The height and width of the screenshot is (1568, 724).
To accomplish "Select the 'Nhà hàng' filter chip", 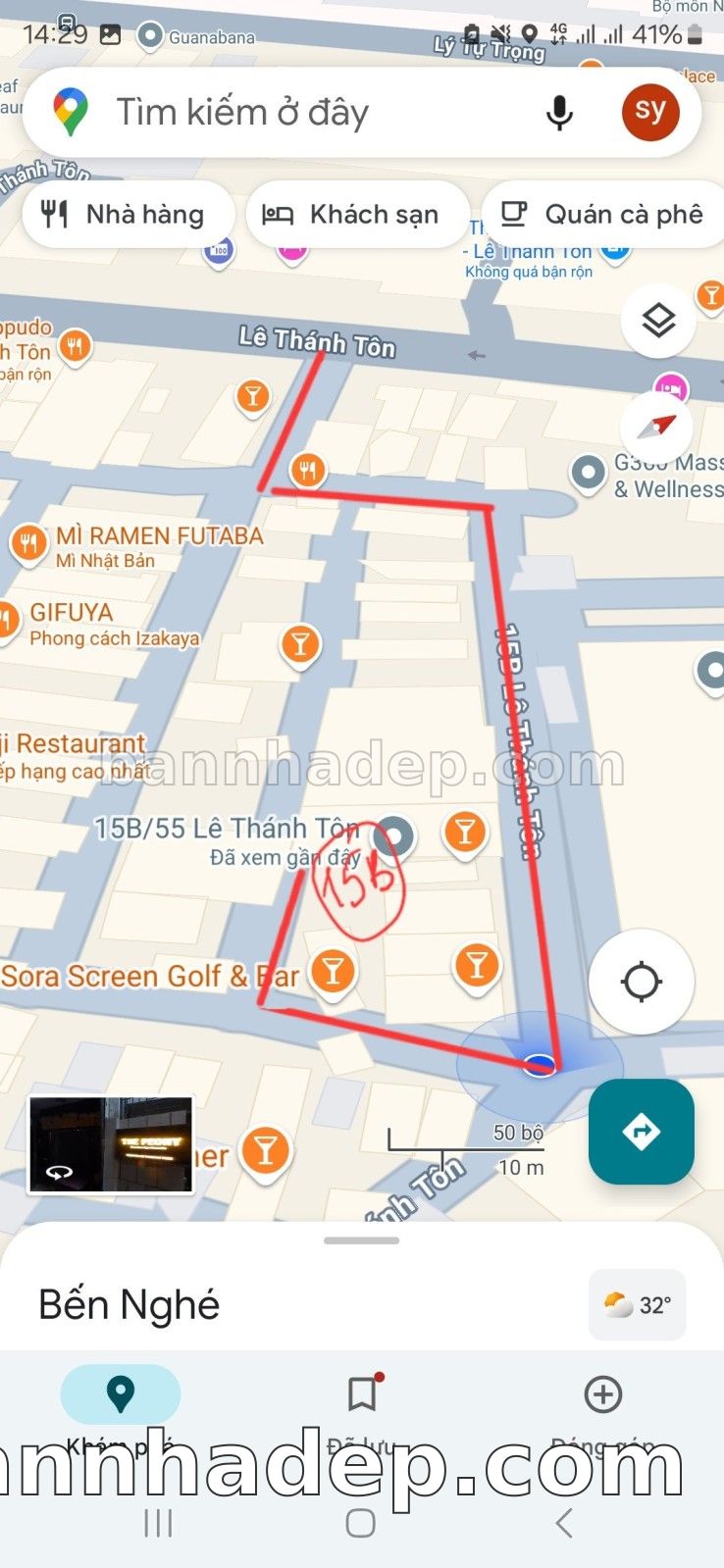I will point(126,214).
